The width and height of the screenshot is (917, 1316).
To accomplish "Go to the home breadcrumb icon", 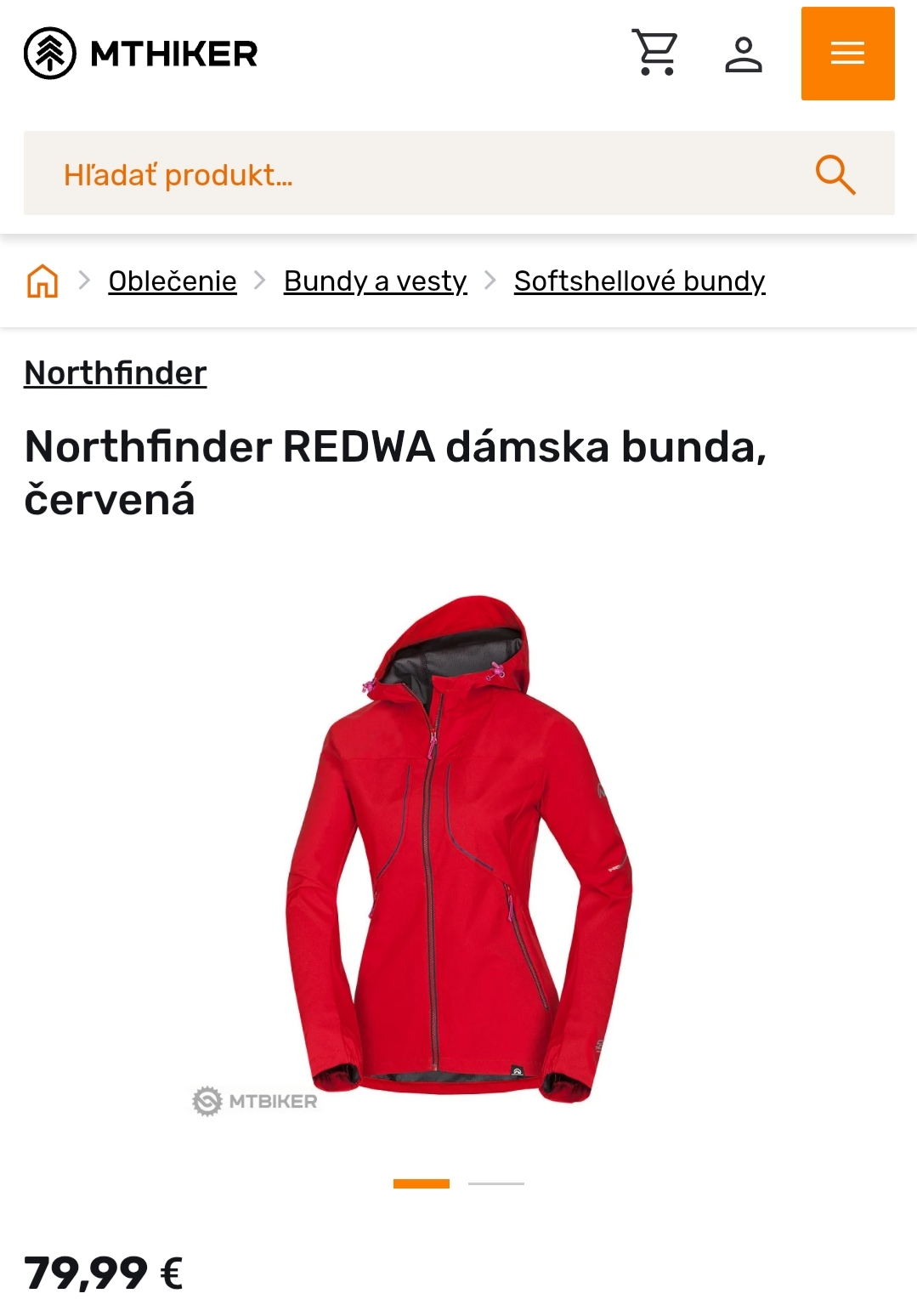I will click(42, 281).
